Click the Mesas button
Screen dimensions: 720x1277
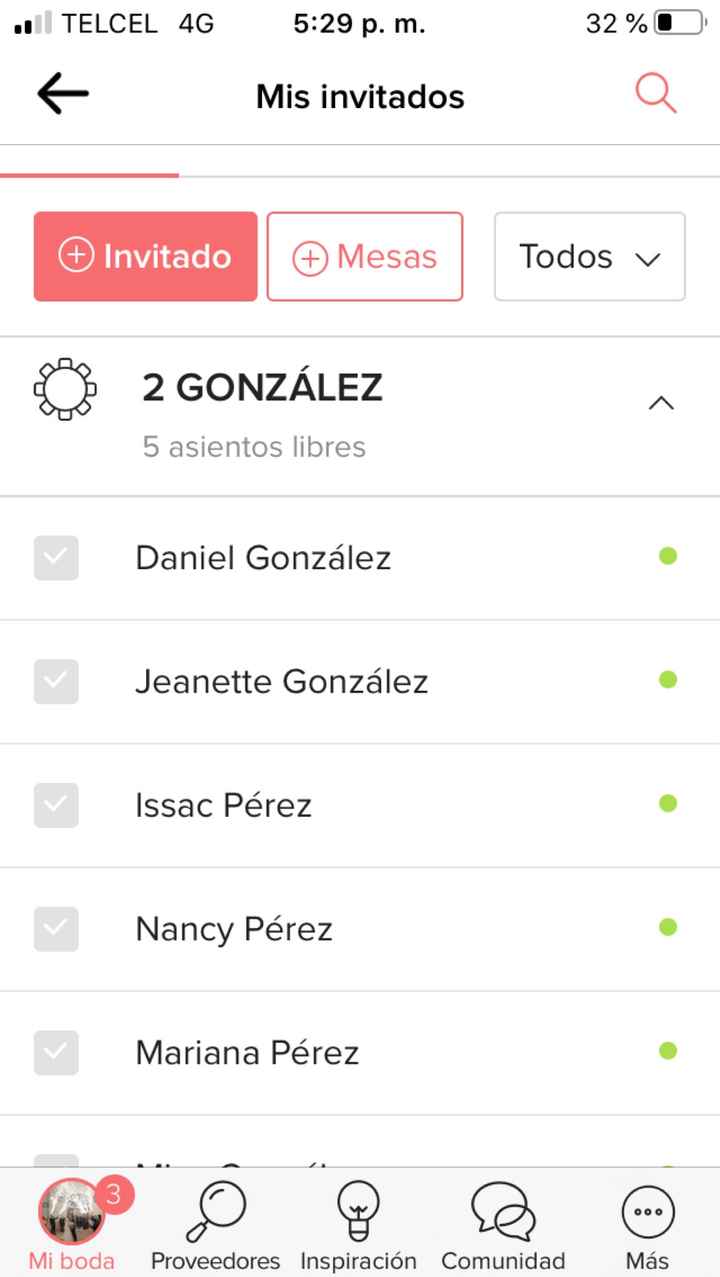pyautogui.click(x=364, y=257)
